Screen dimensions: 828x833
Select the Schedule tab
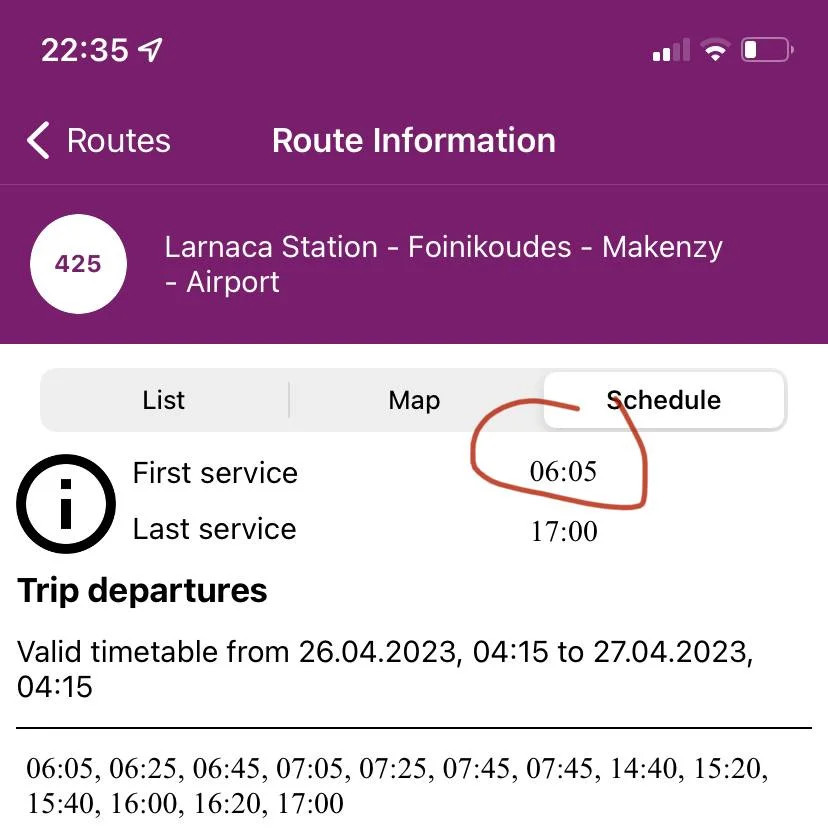[x=663, y=400]
